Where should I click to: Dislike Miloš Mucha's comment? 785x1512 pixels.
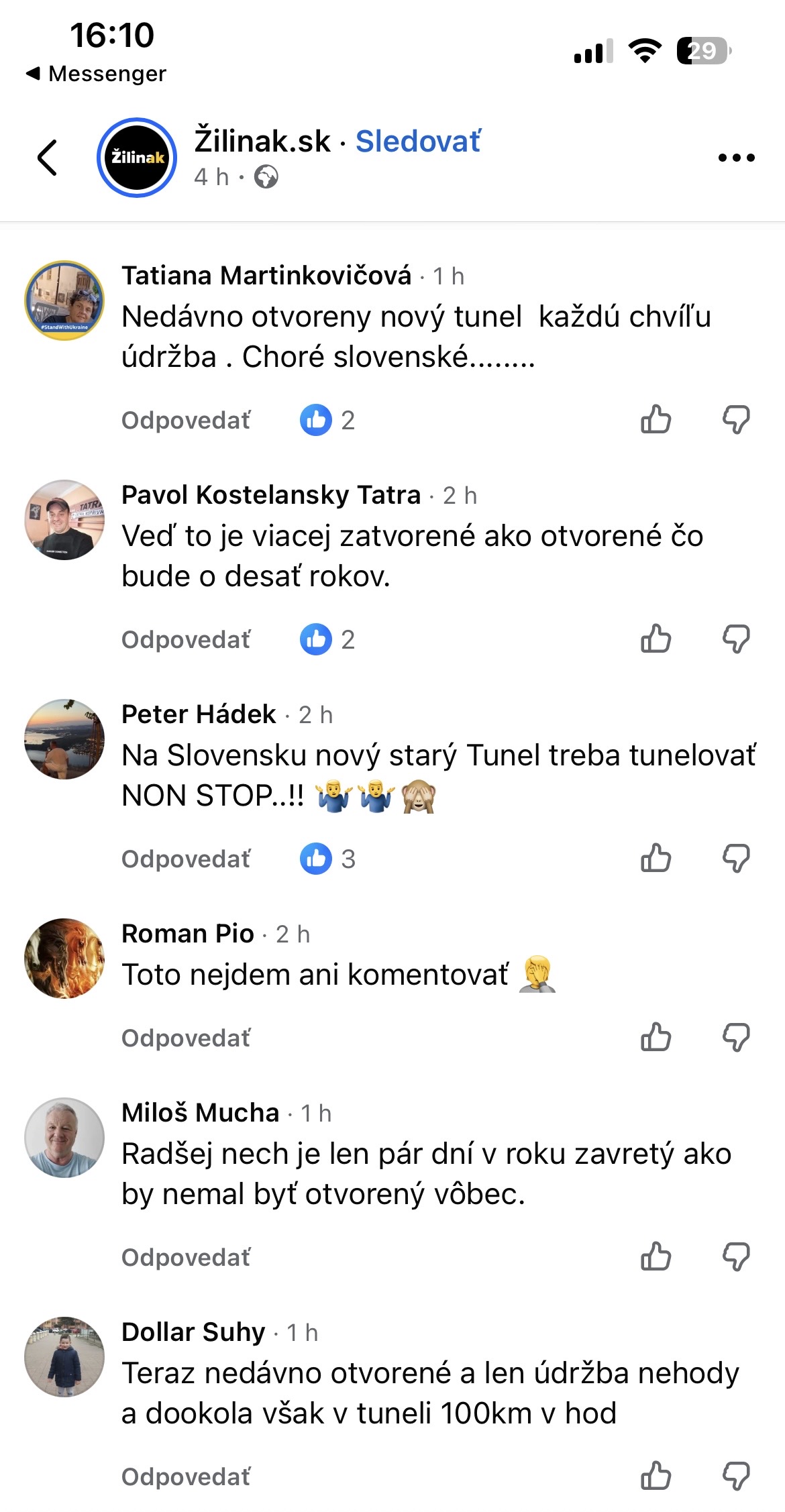736,1257
